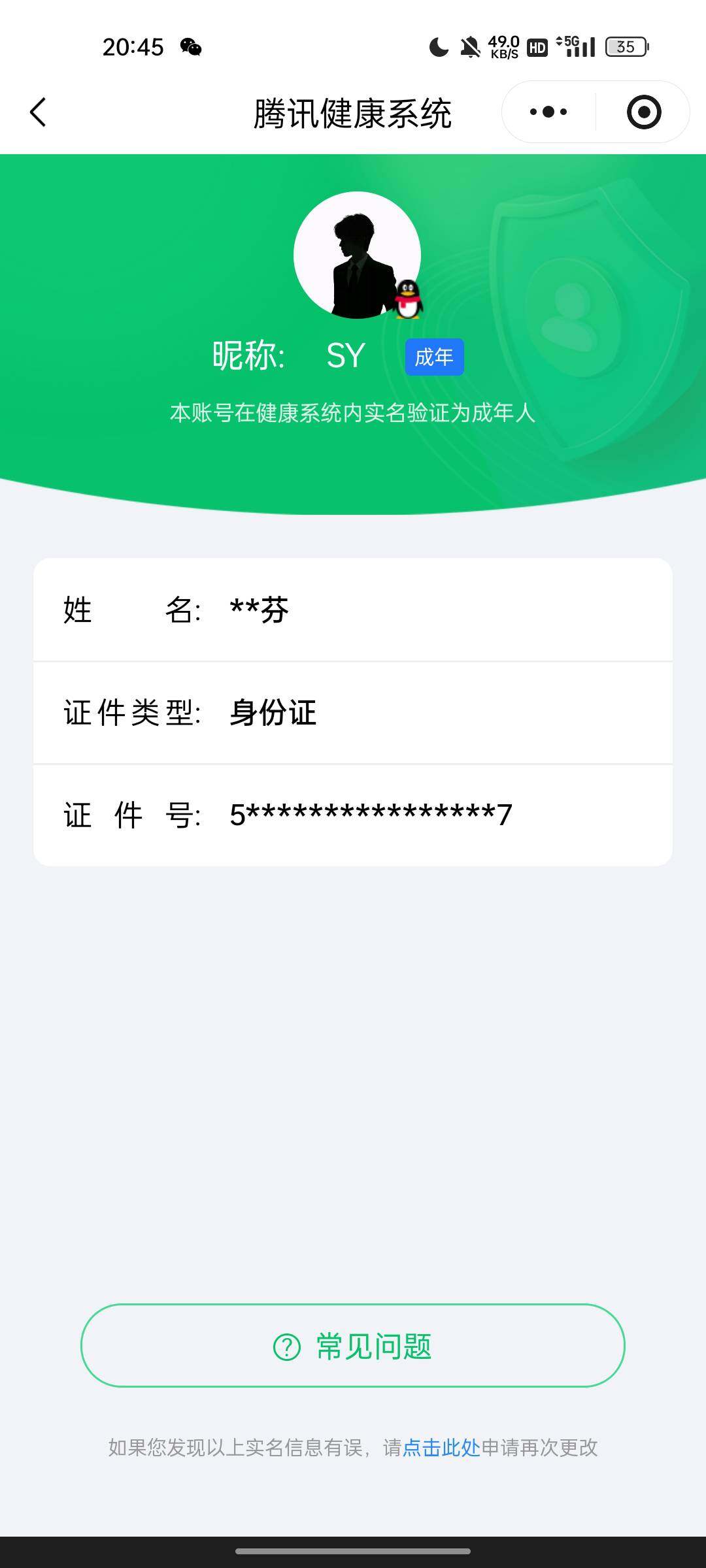Screen dimensions: 706x1568
Task: Click the nickname SY text field
Action: point(347,355)
